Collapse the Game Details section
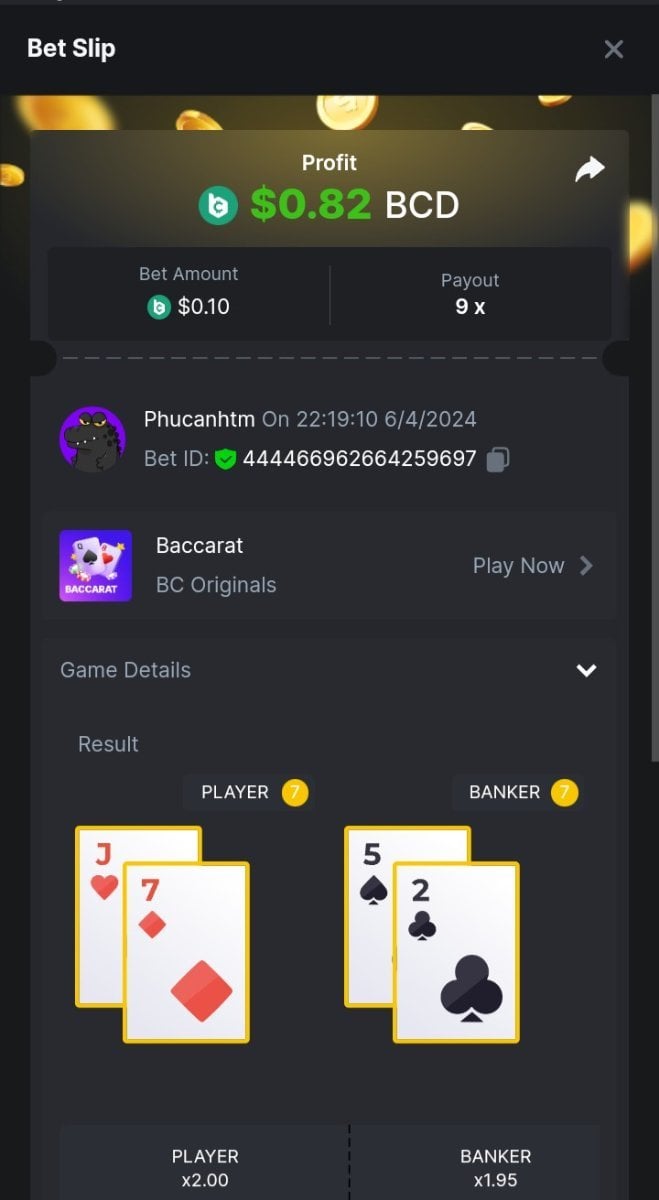 pyautogui.click(x=586, y=670)
